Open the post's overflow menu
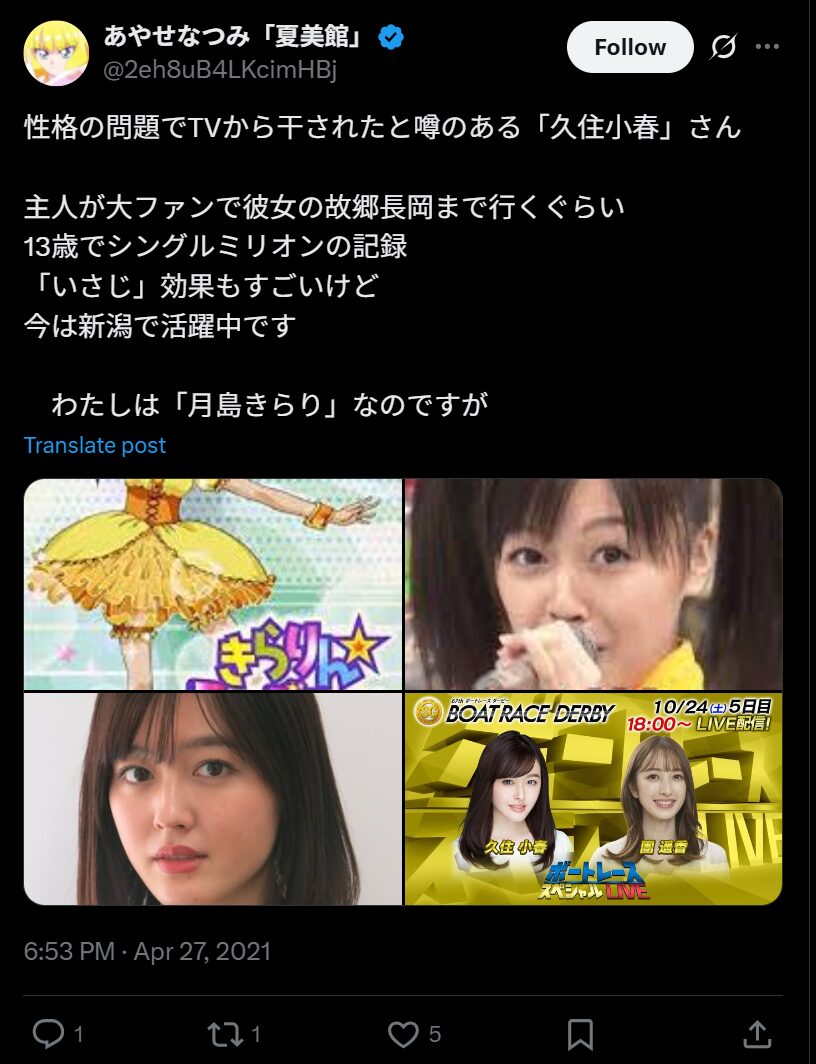 coord(767,47)
